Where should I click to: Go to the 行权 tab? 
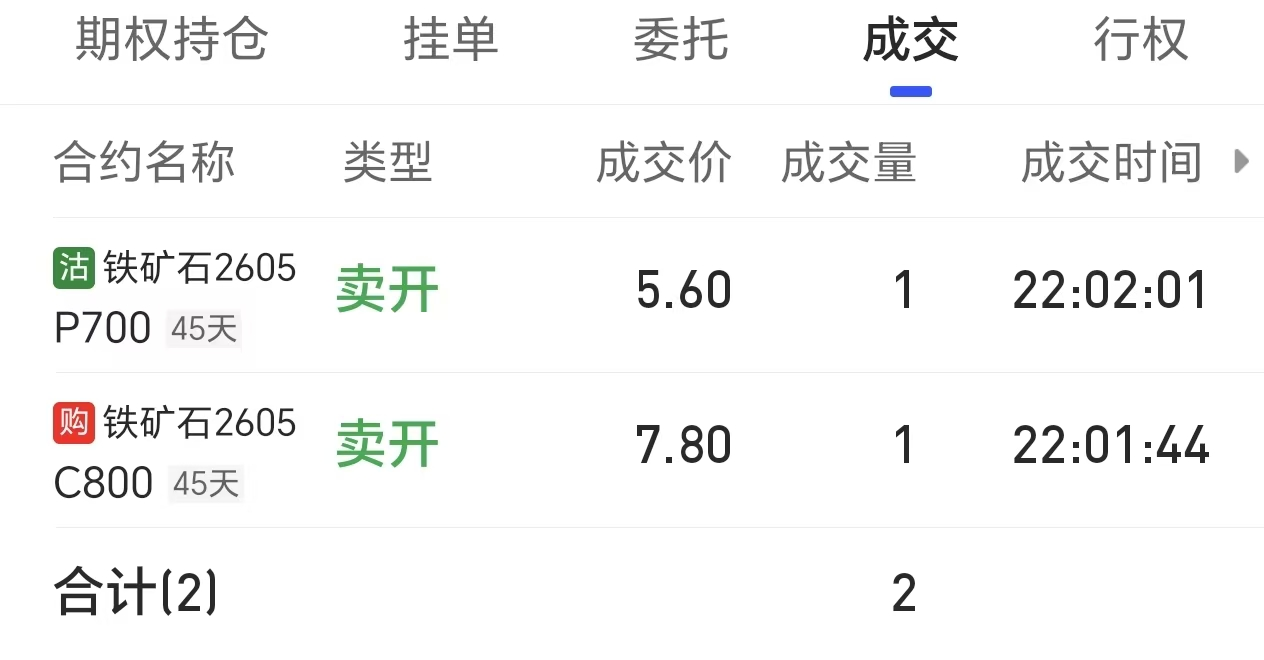click(x=1140, y=42)
